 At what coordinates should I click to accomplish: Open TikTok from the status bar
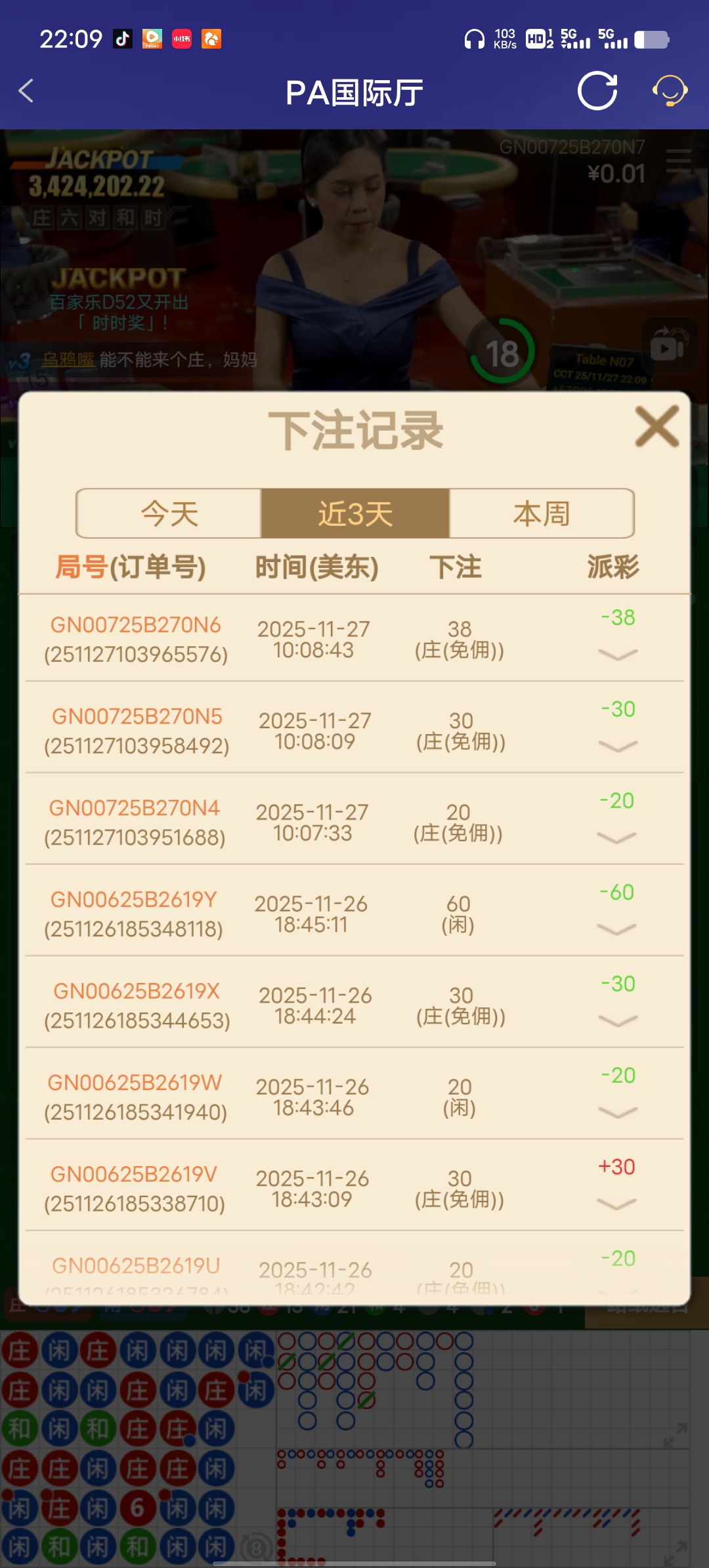(x=121, y=39)
